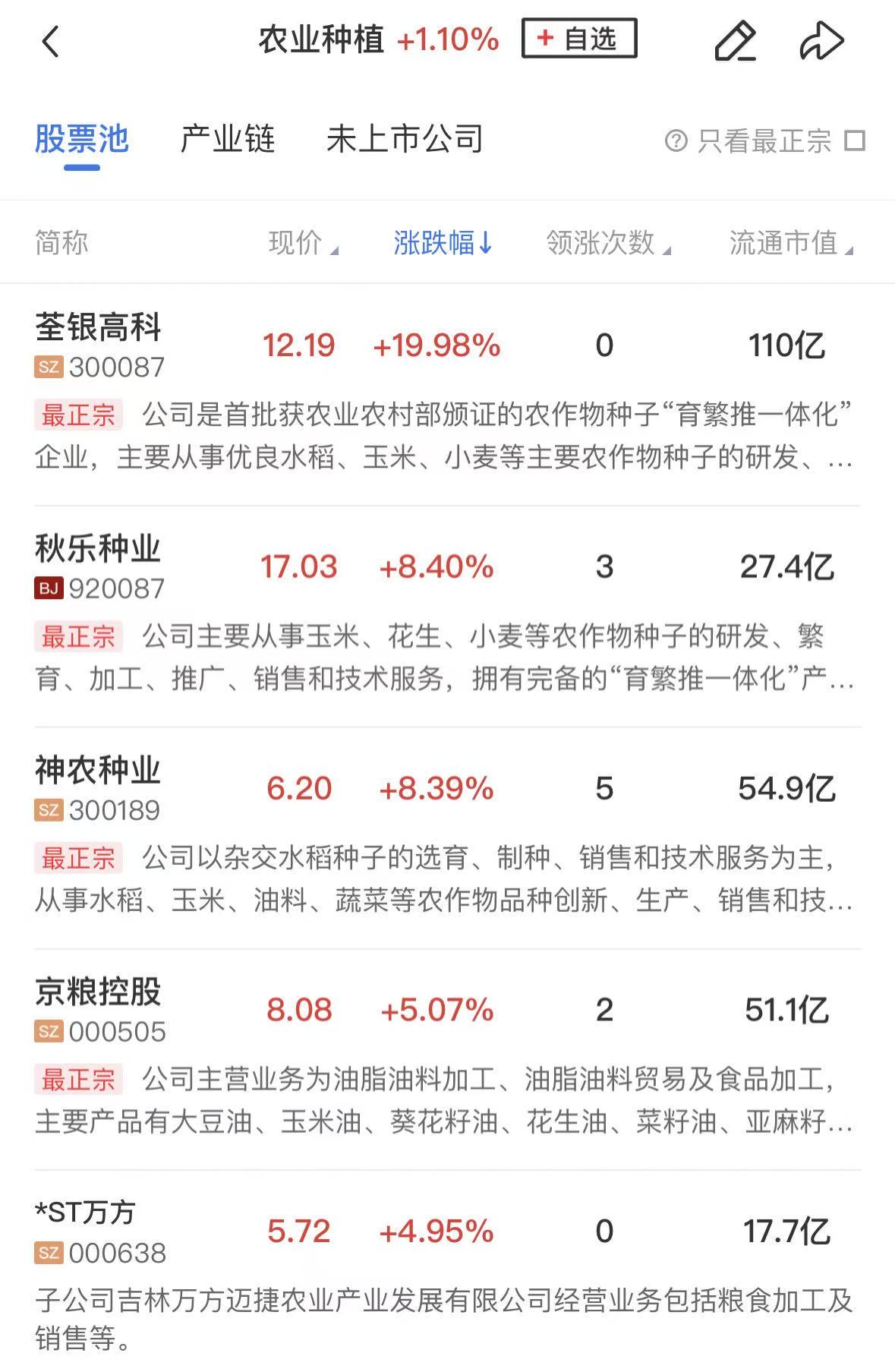Open the 秋乐种业 stock details
Image resolution: width=895 pixels, height=1372 pixels.
click(99, 566)
